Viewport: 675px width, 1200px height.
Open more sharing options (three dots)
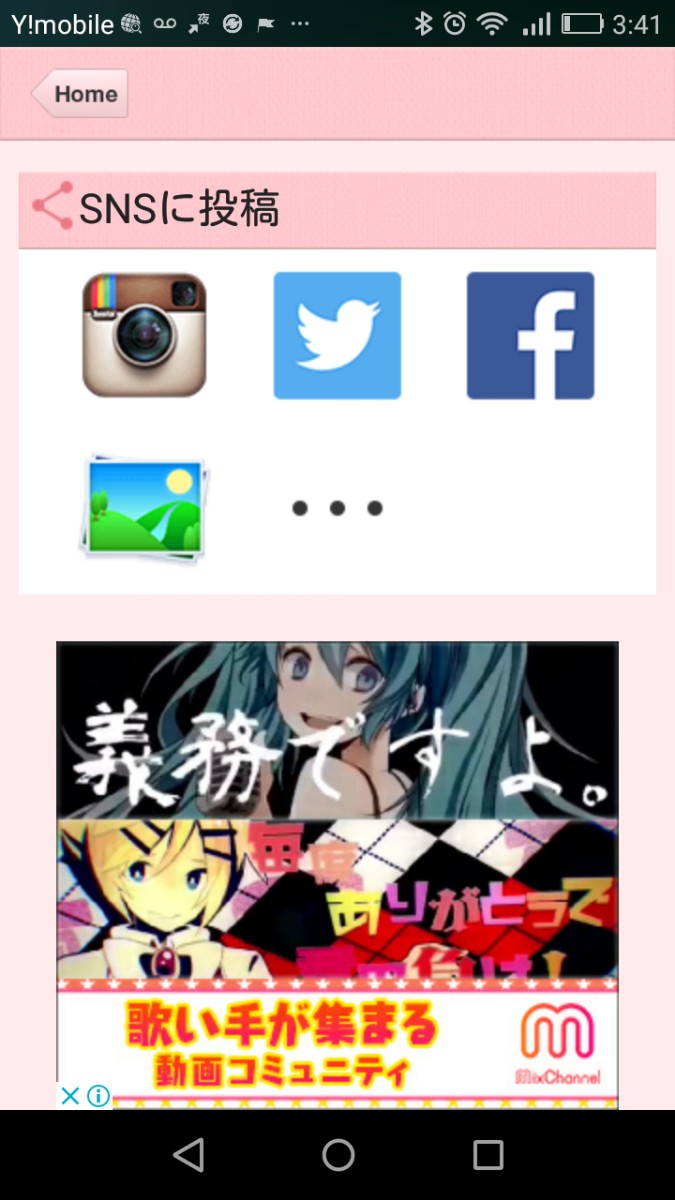(x=337, y=508)
